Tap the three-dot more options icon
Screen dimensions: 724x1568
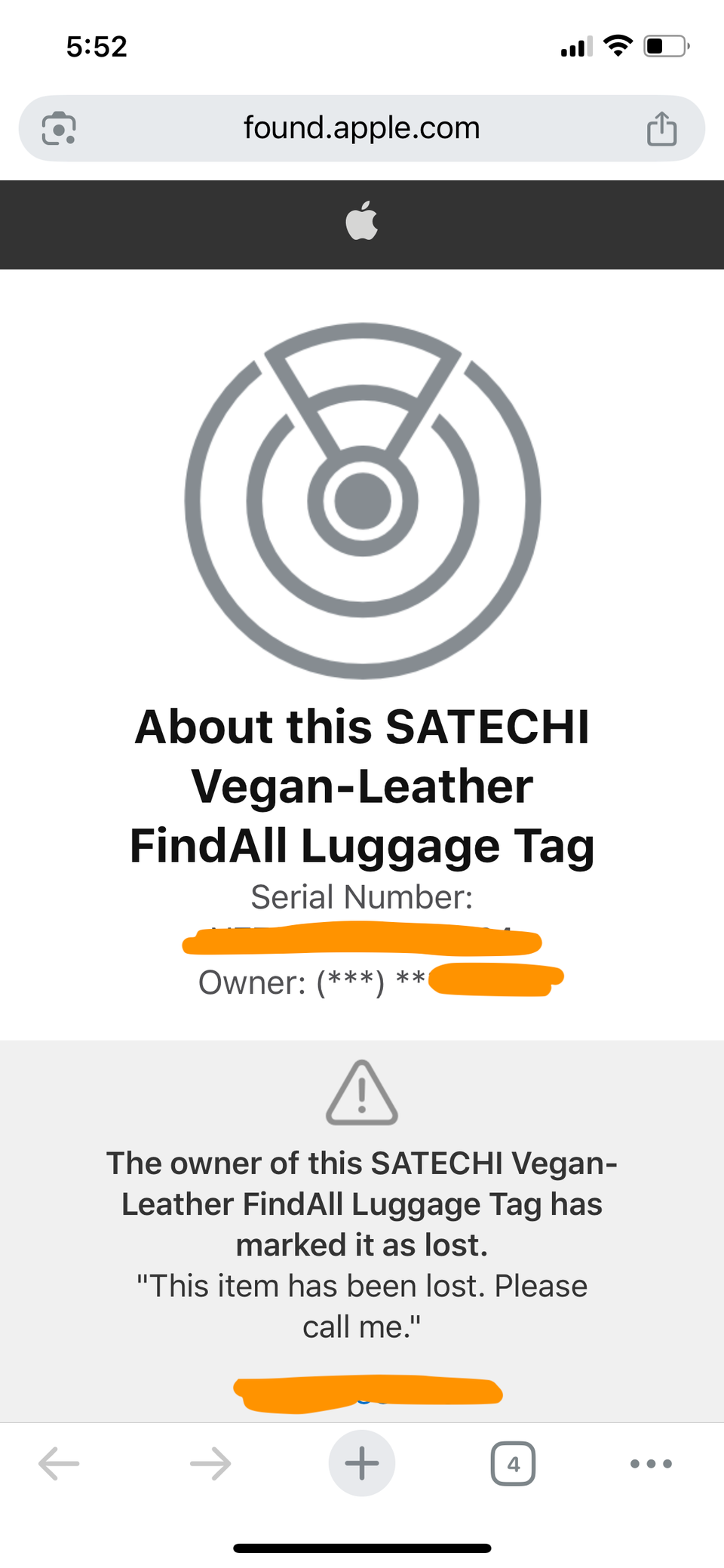650,1464
